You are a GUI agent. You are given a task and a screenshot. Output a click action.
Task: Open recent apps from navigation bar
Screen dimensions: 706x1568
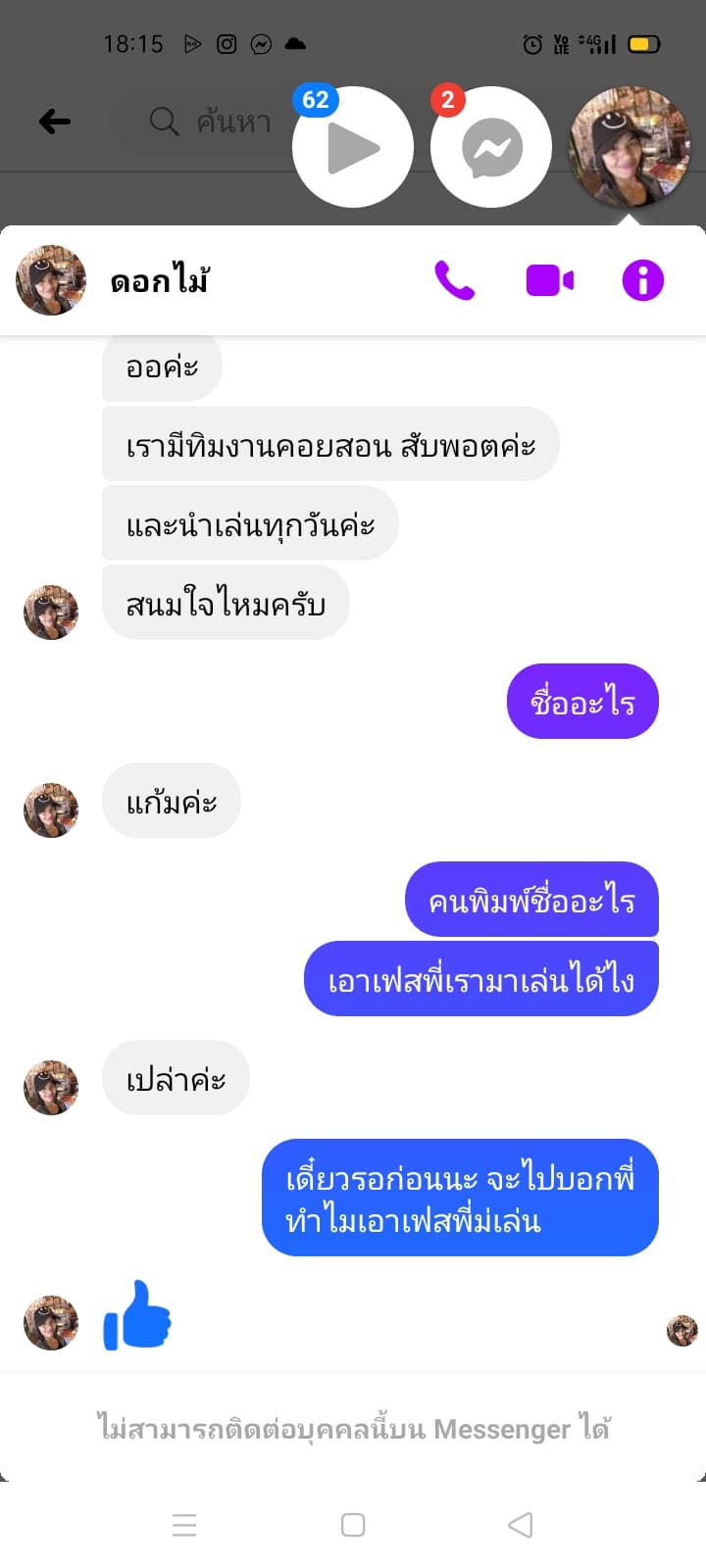coord(184,1525)
